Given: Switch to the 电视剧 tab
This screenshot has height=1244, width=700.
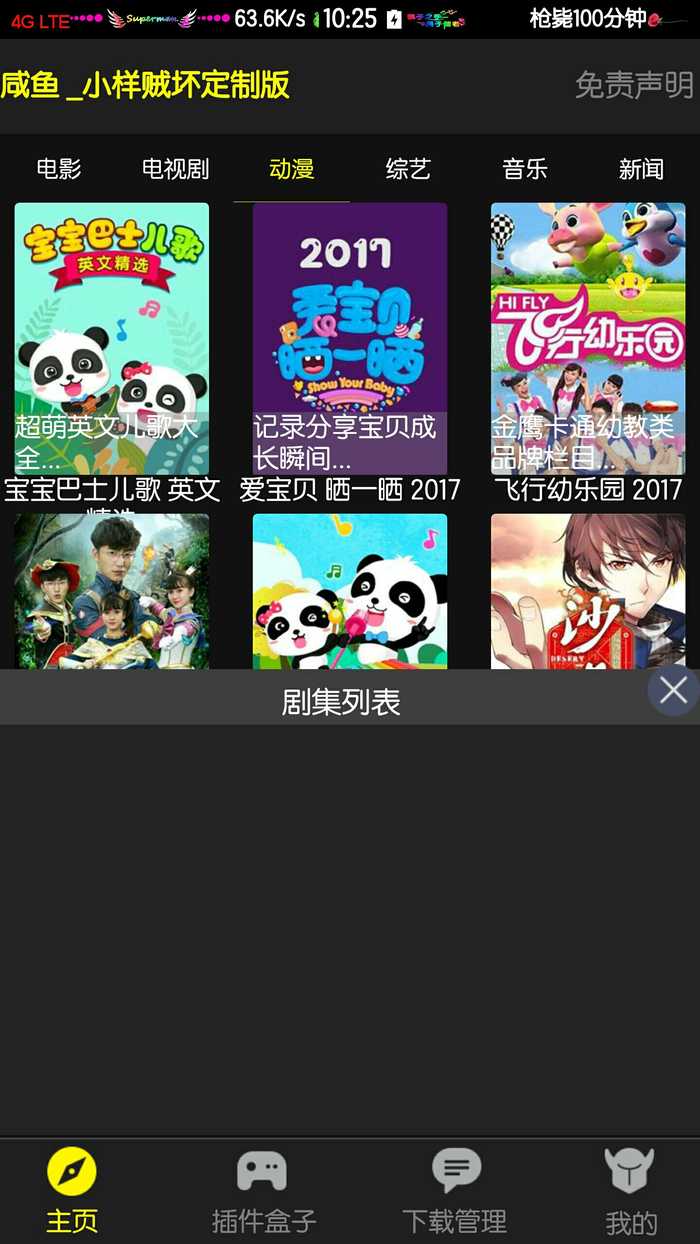Looking at the screenshot, I should 175,169.
